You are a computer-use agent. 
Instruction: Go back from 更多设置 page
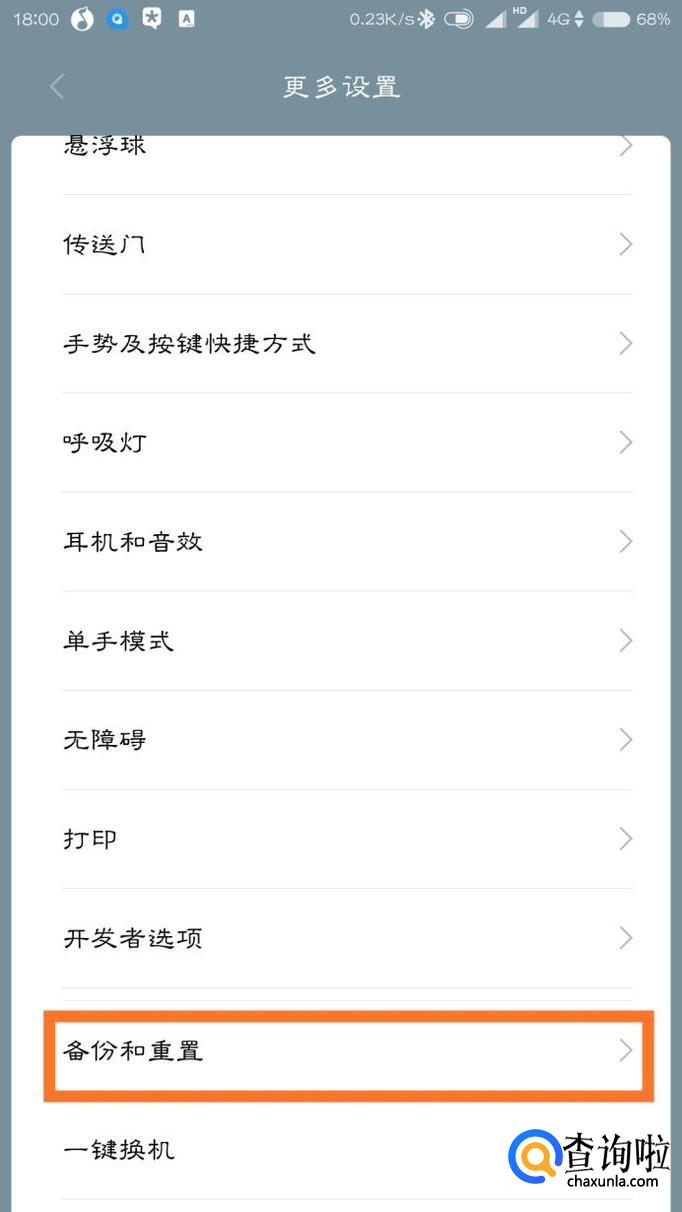coord(57,87)
